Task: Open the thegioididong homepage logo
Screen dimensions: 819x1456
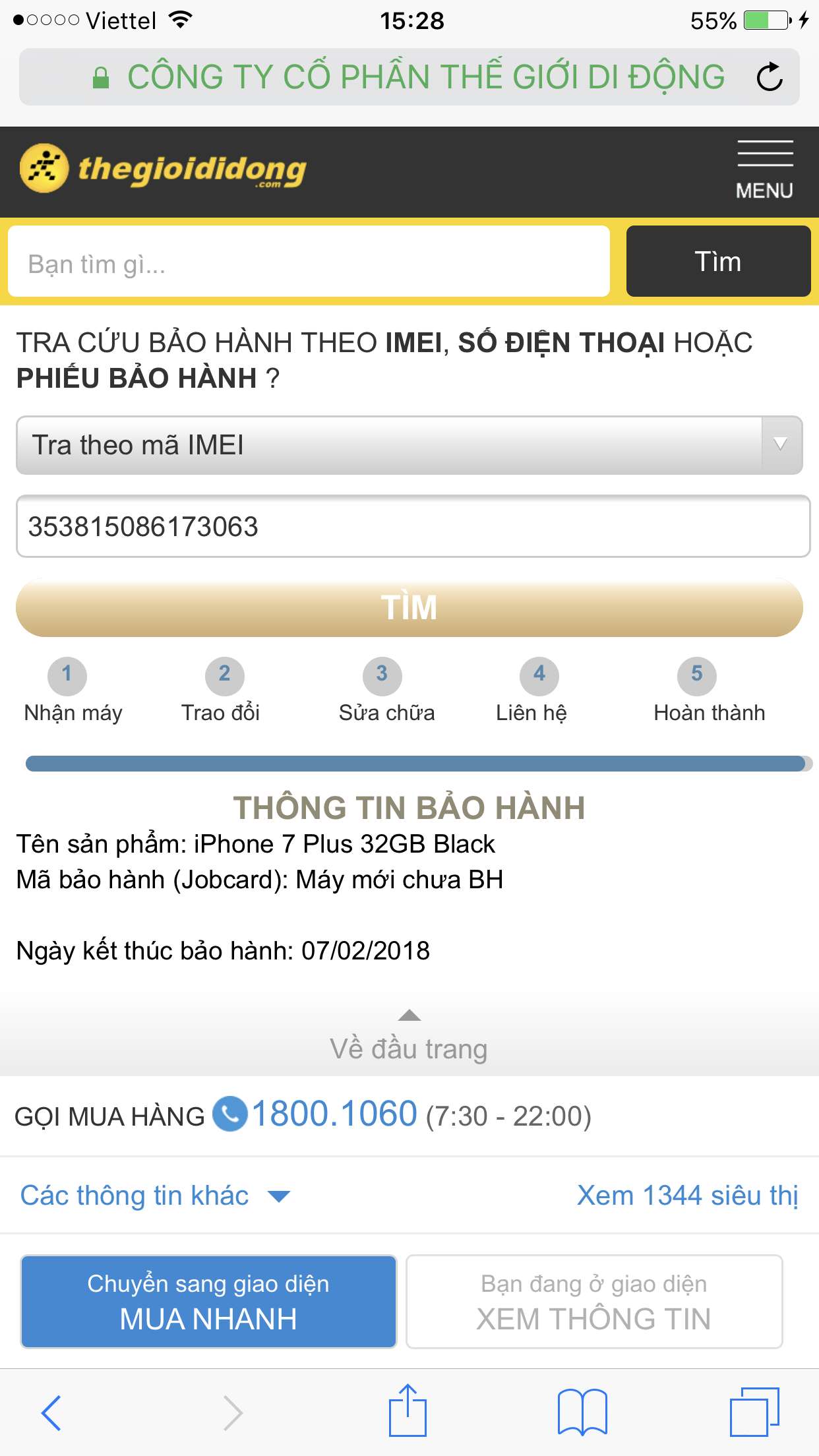Action: coord(164,168)
